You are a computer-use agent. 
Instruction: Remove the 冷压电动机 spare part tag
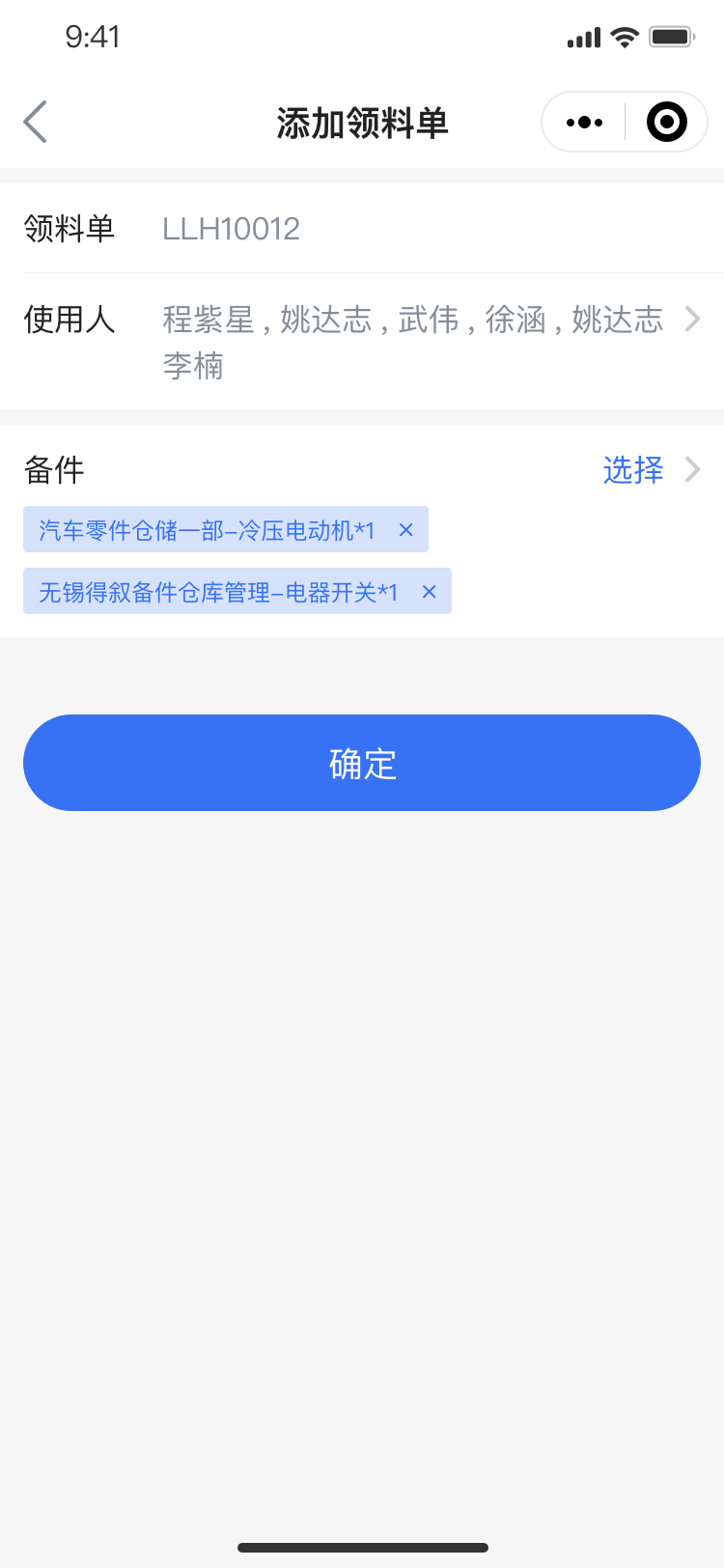(x=406, y=530)
